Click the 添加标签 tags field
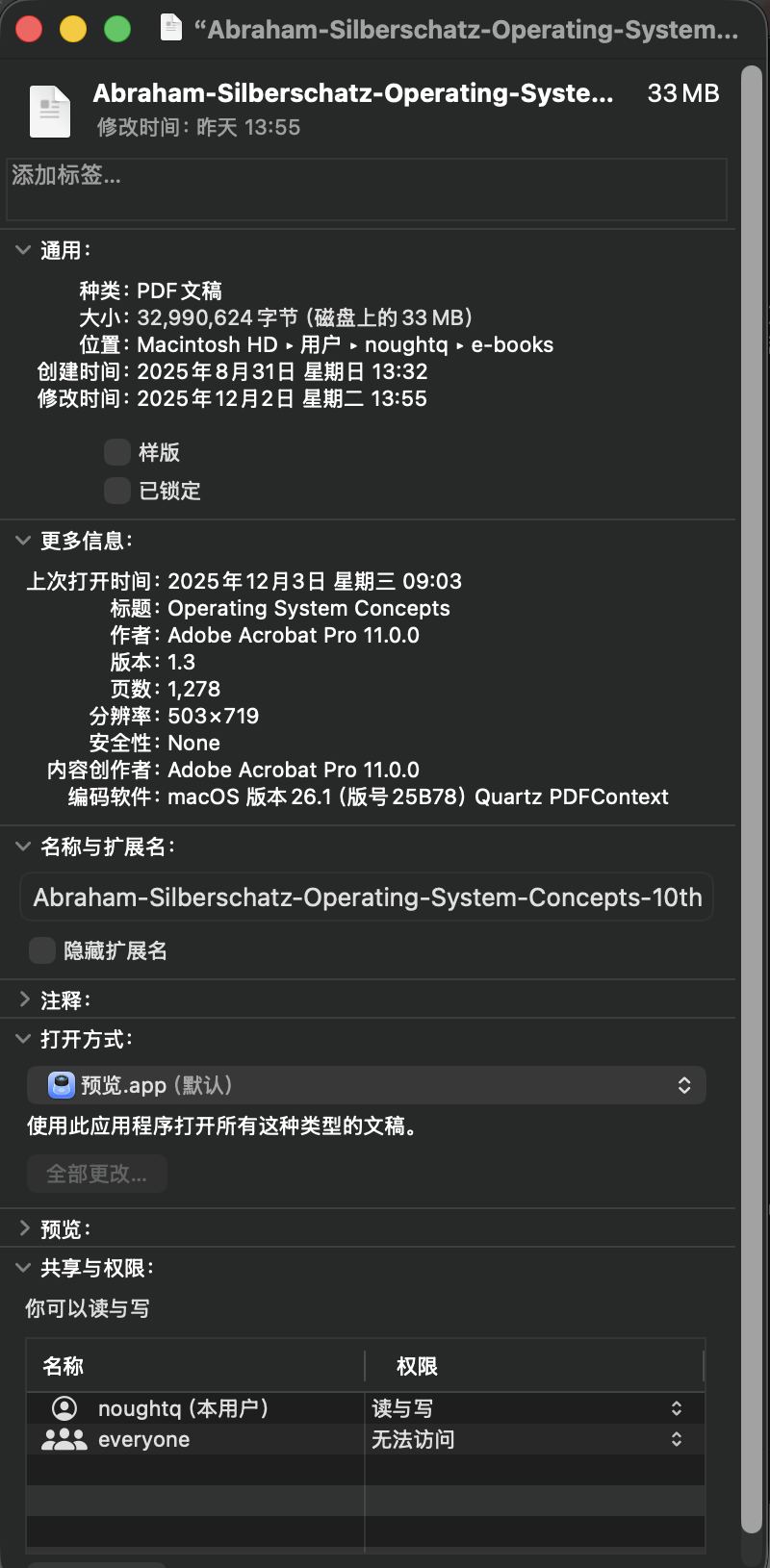Image resolution: width=770 pixels, height=1568 pixels. [x=366, y=190]
